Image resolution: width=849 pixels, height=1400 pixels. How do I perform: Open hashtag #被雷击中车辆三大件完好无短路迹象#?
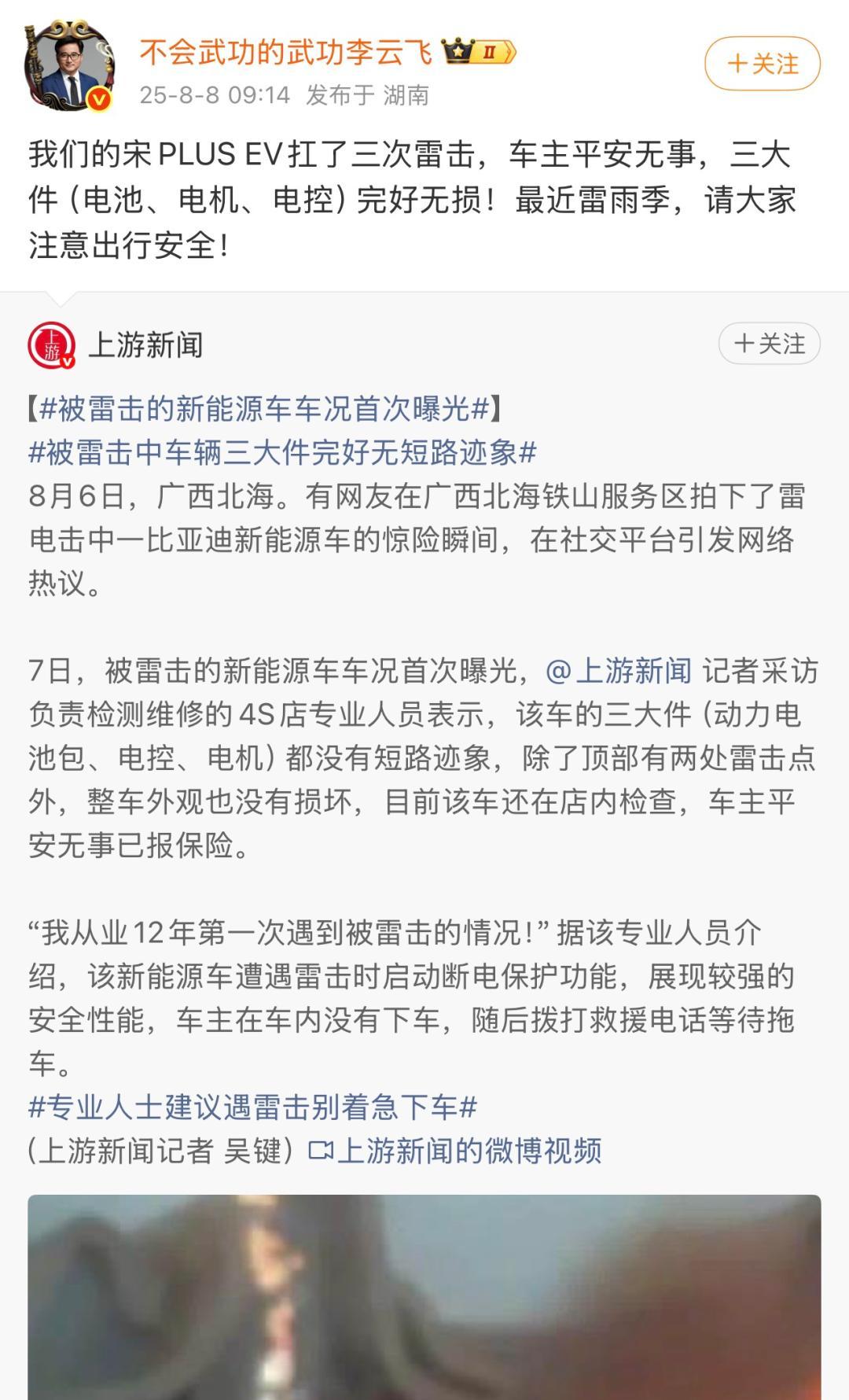coord(282,452)
